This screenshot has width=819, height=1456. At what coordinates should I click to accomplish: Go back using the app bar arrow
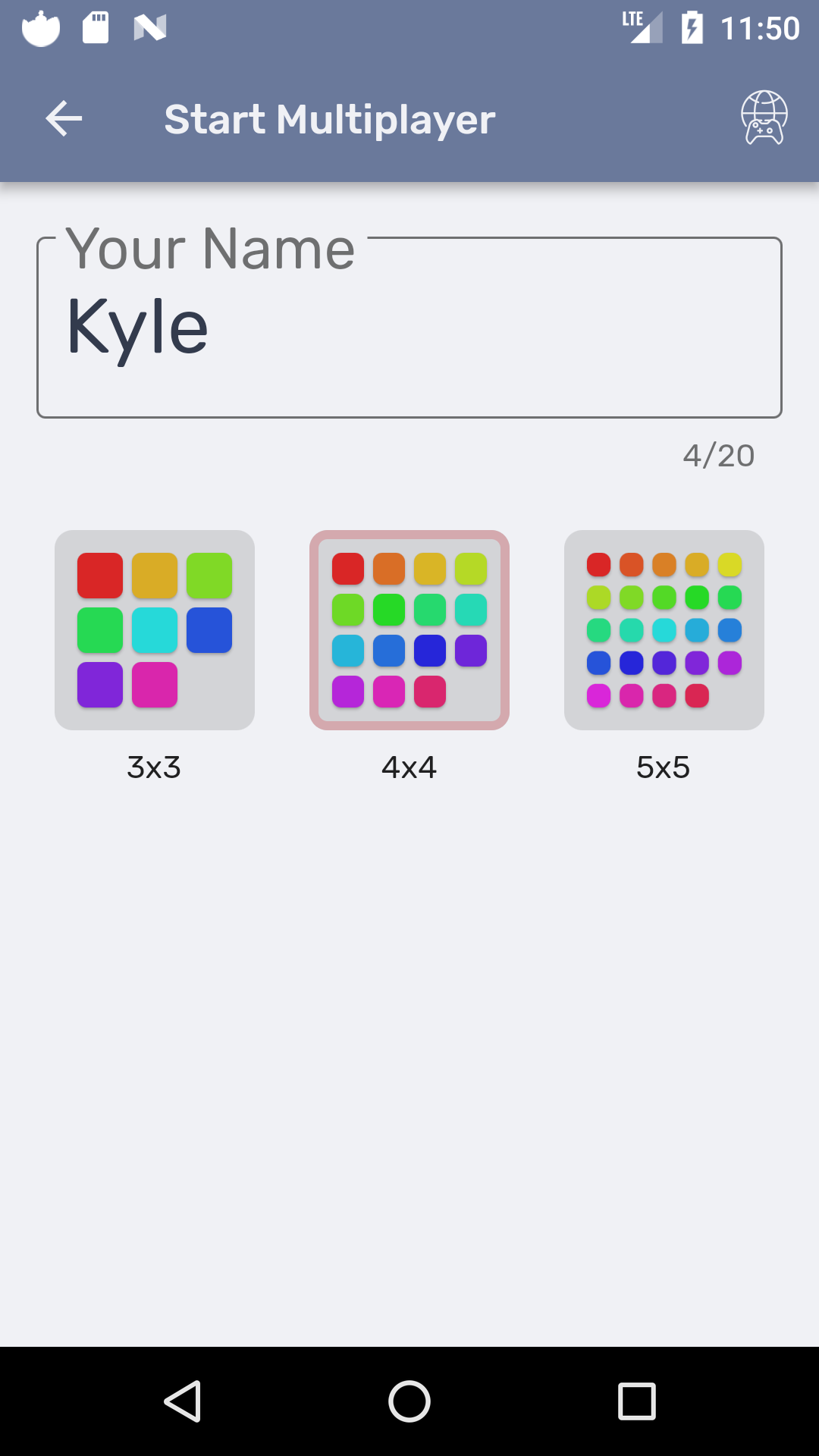tap(64, 119)
